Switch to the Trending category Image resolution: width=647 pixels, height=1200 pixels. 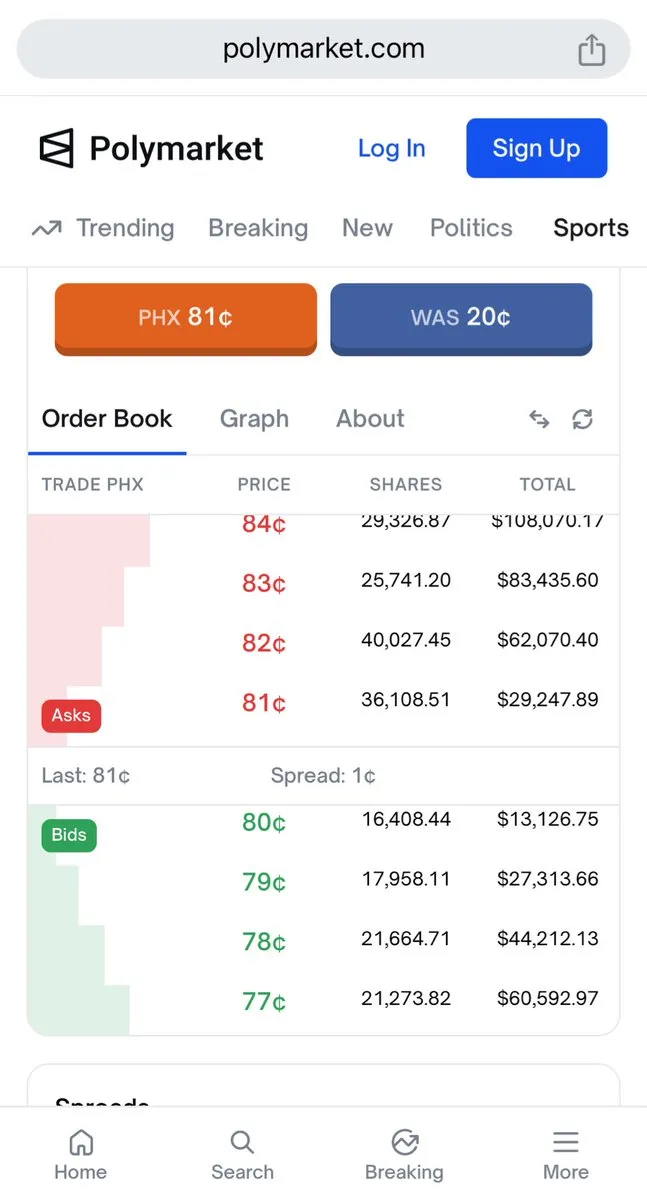104,228
